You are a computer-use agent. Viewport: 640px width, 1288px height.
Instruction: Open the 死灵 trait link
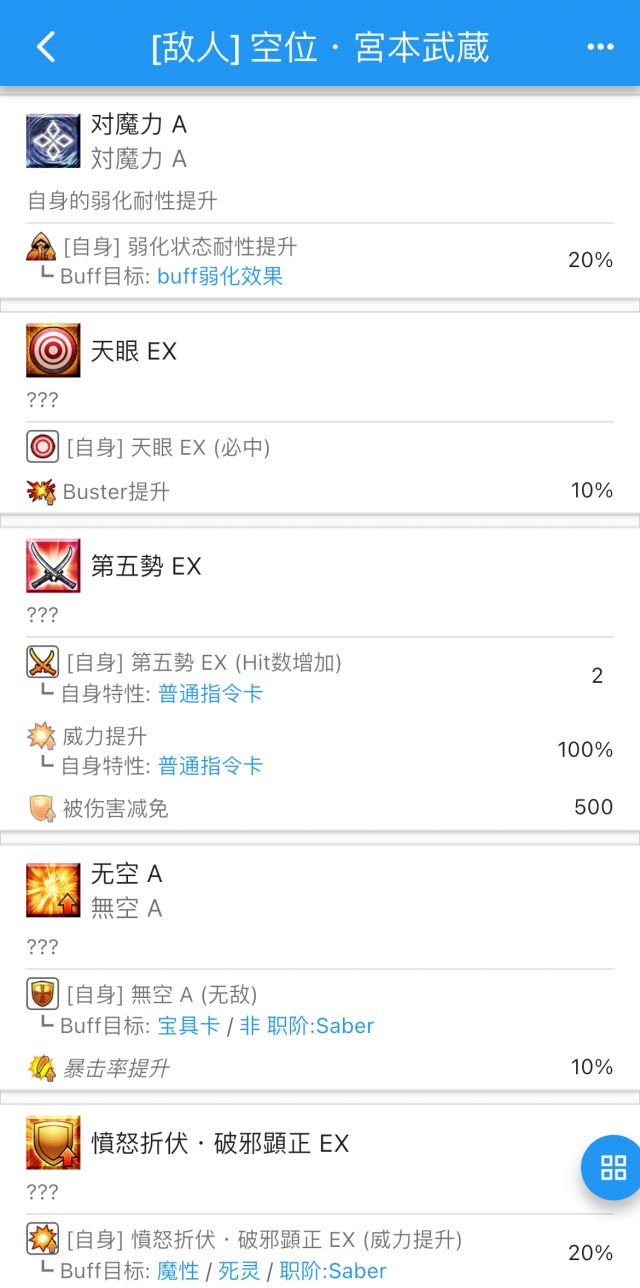coord(239,1271)
